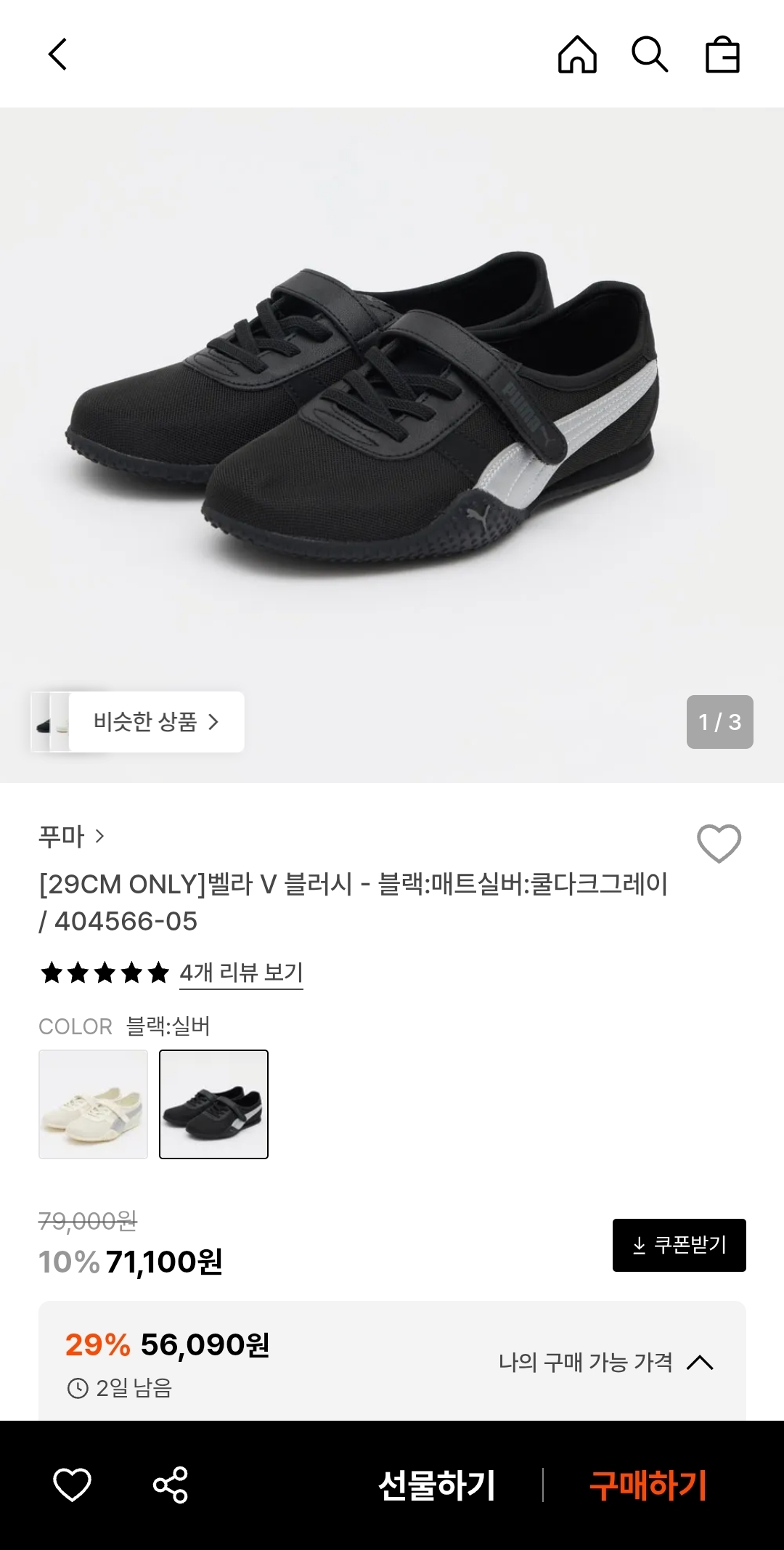Tap 선물하기 to send as gift
This screenshot has height=1550, width=784.
(436, 1485)
